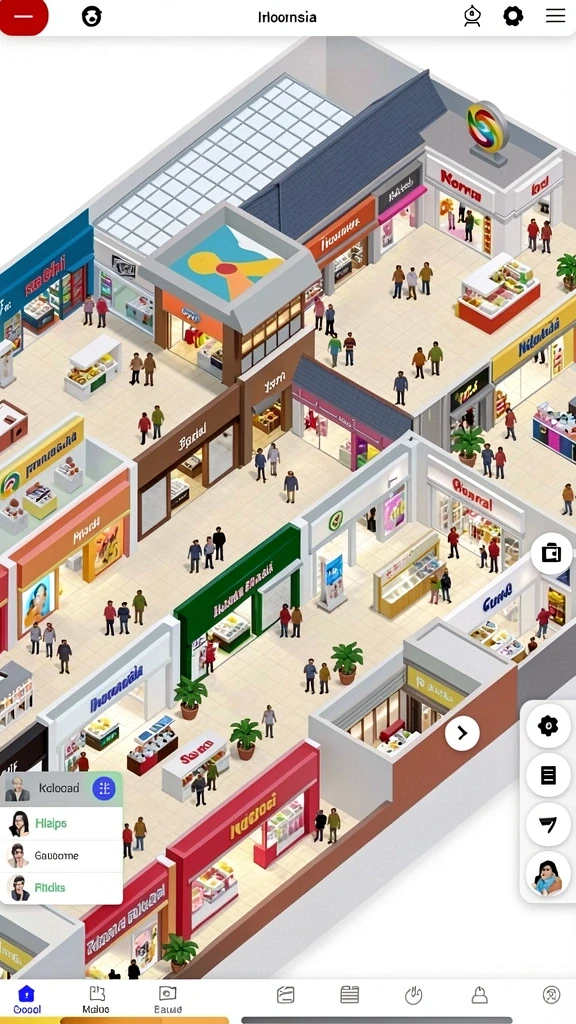This screenshot has height=1024, width=576.
Task: Tap the bell icon in bottom bar
Action: [480, 995]
